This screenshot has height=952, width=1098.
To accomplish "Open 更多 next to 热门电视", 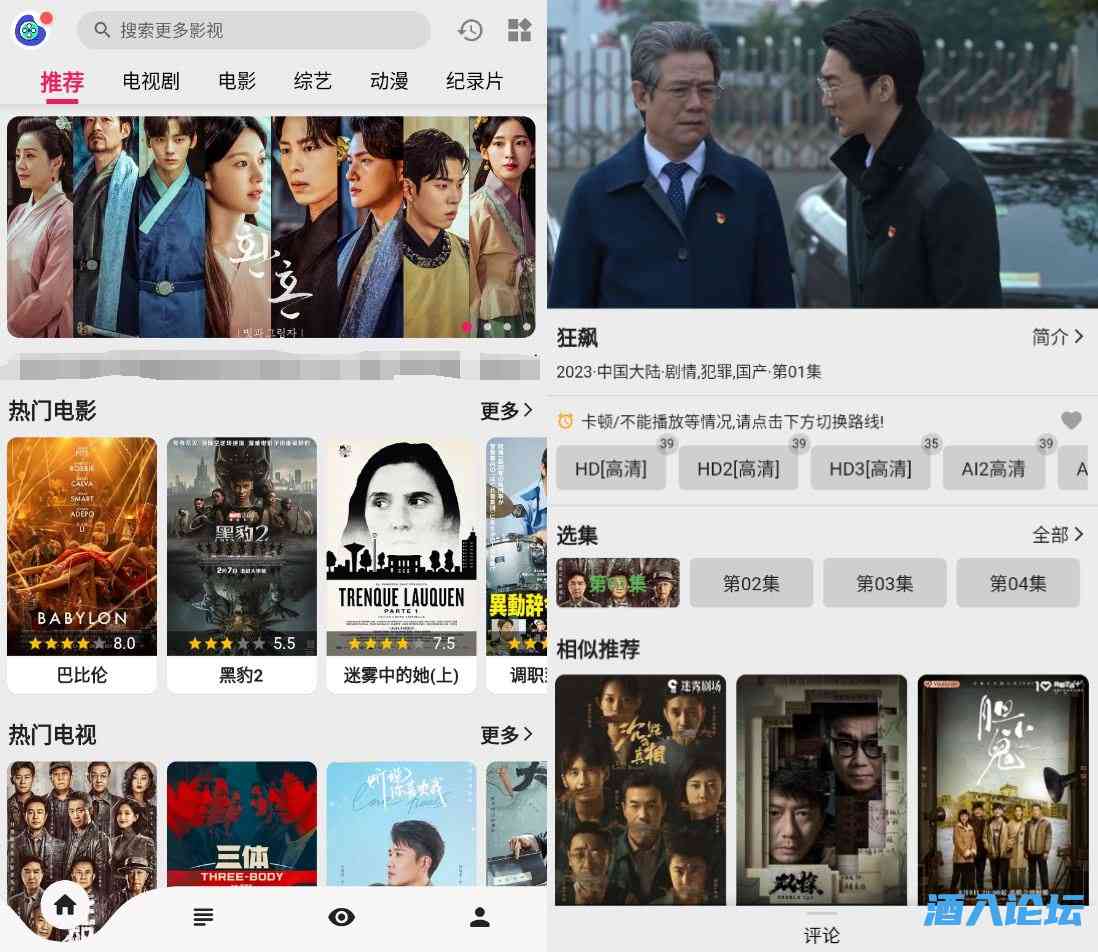I will (507, 735).
